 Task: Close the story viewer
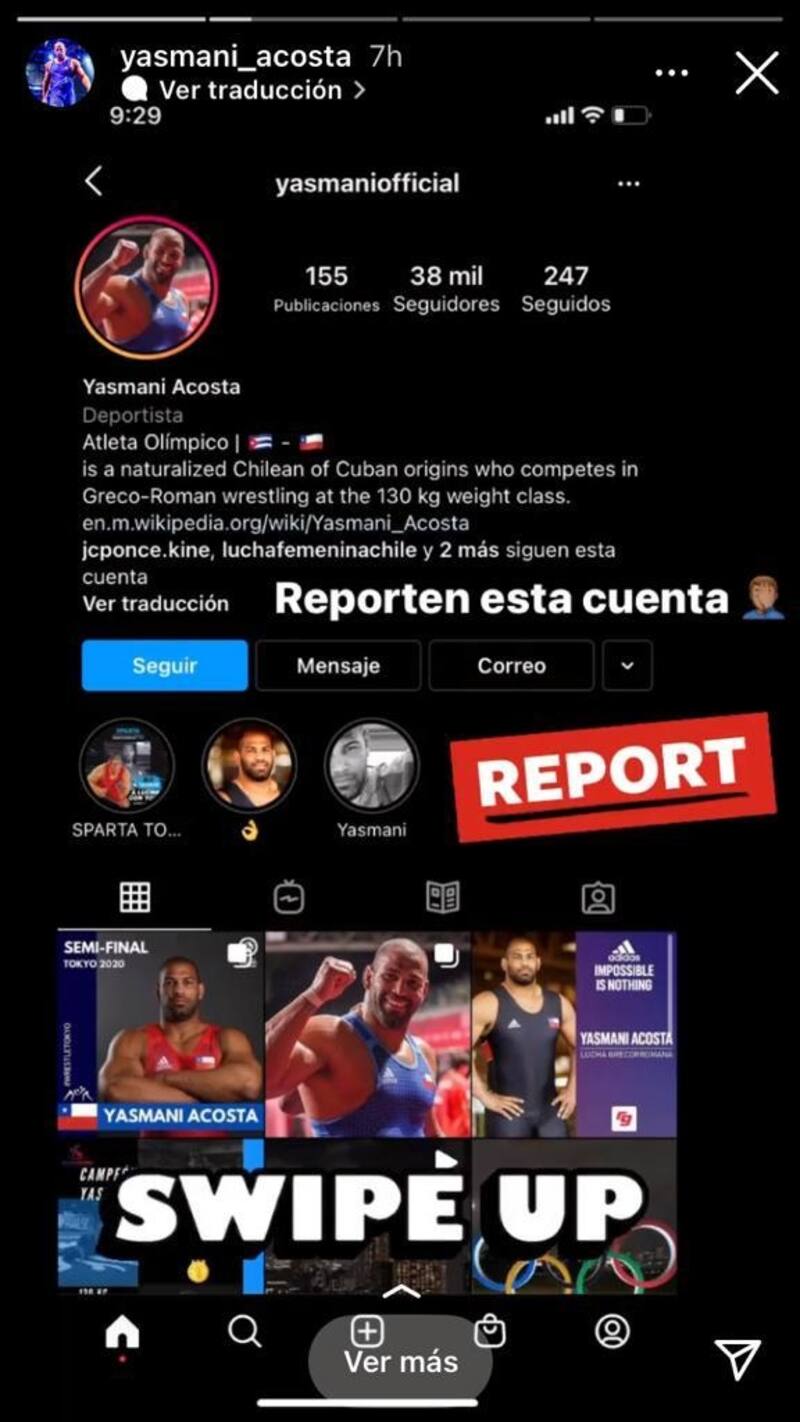[x=757, y=73]
